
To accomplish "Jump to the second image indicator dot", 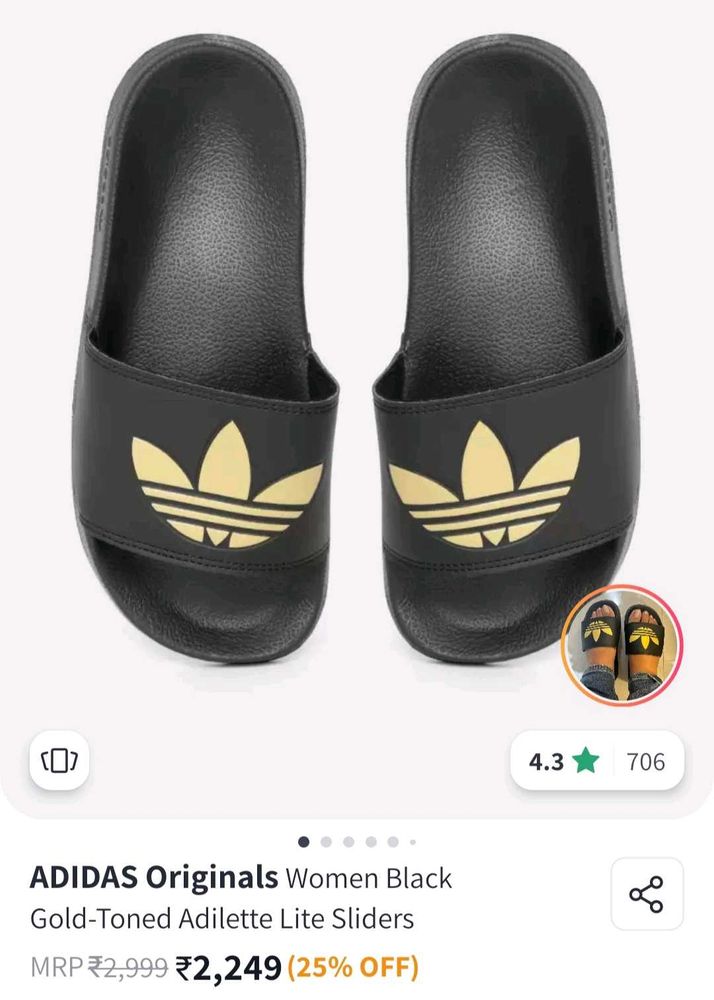I will (x=326, y=842).
